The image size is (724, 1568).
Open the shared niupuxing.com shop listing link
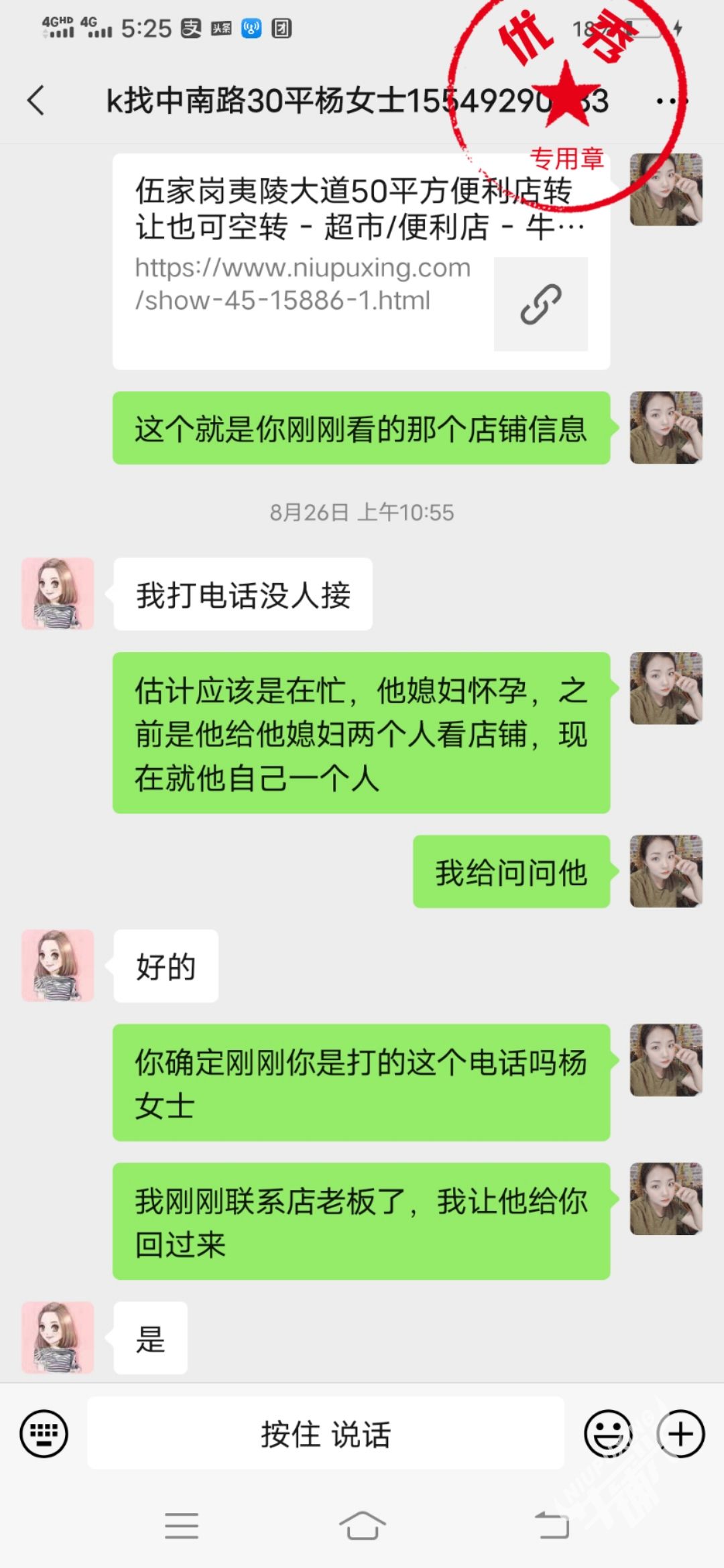click(361, 261)
